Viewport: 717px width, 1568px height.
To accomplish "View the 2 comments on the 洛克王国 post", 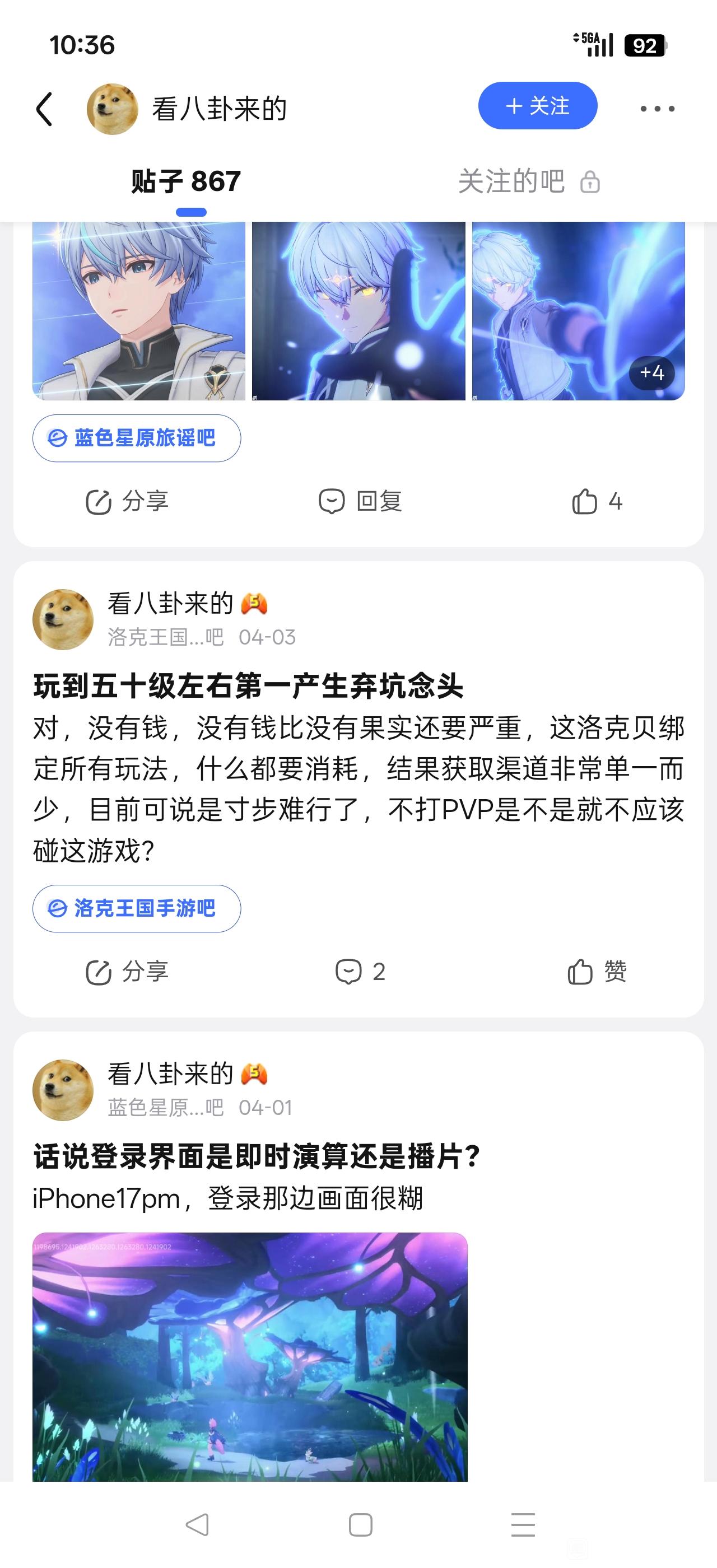I will coord(360,972).
